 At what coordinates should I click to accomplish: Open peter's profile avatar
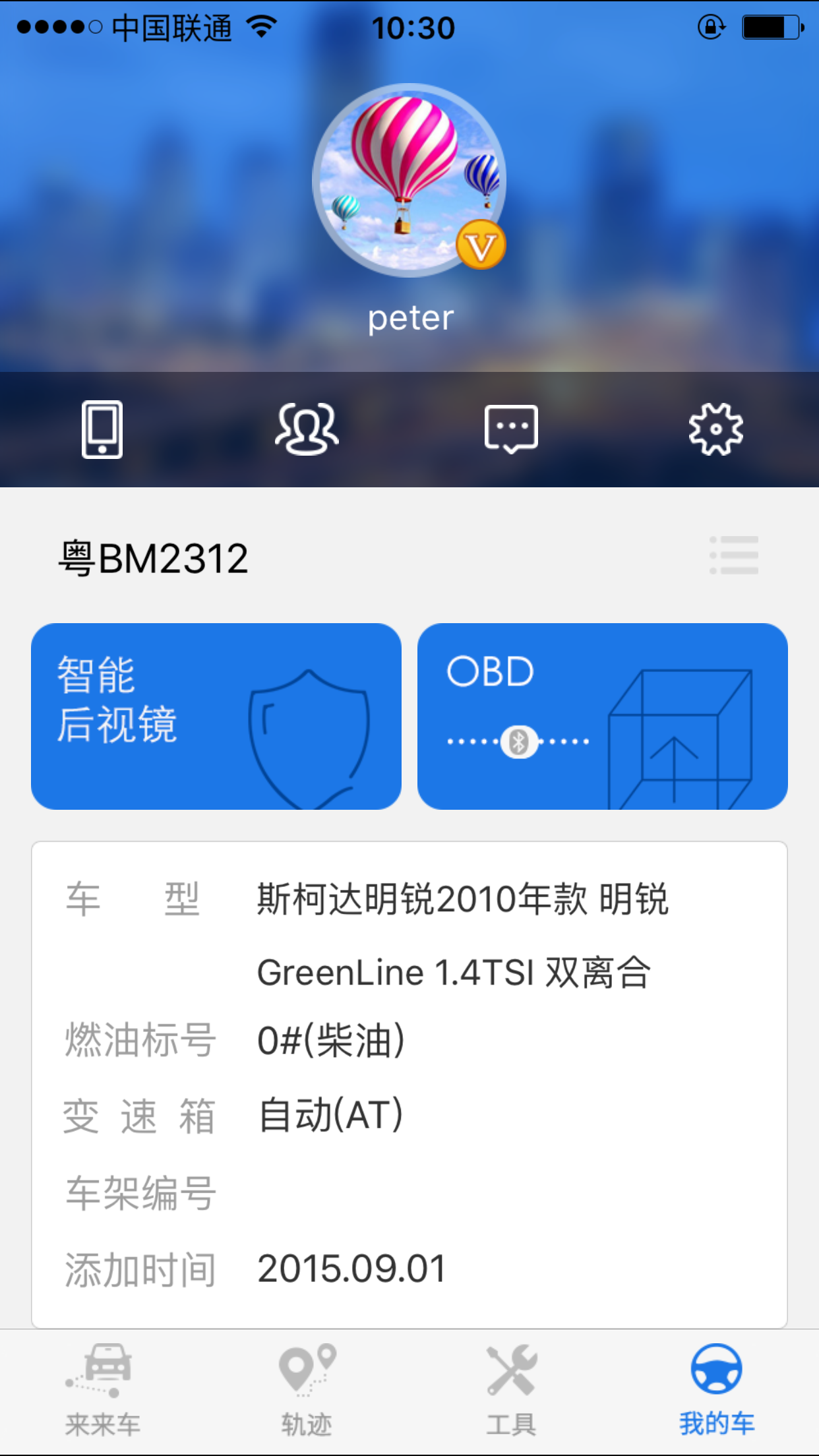[409, 181]
